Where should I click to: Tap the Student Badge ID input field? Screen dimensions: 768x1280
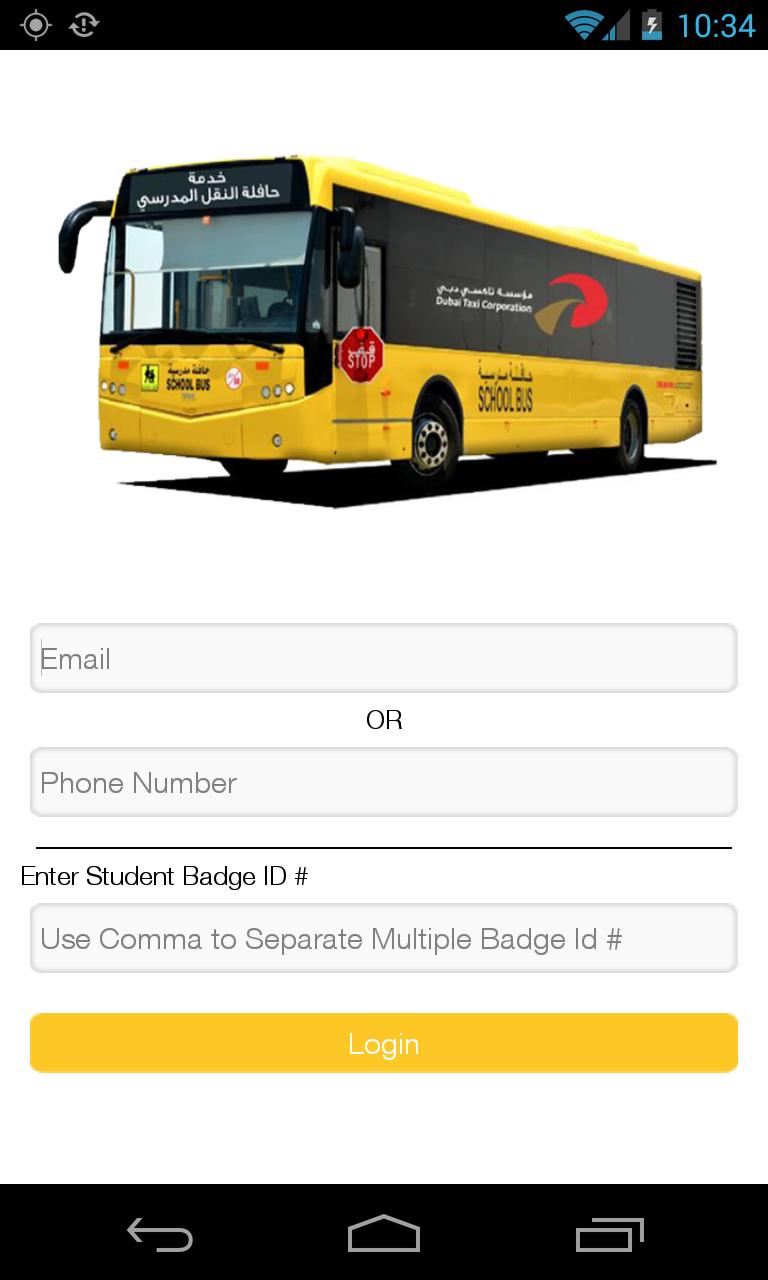[384, 938]
